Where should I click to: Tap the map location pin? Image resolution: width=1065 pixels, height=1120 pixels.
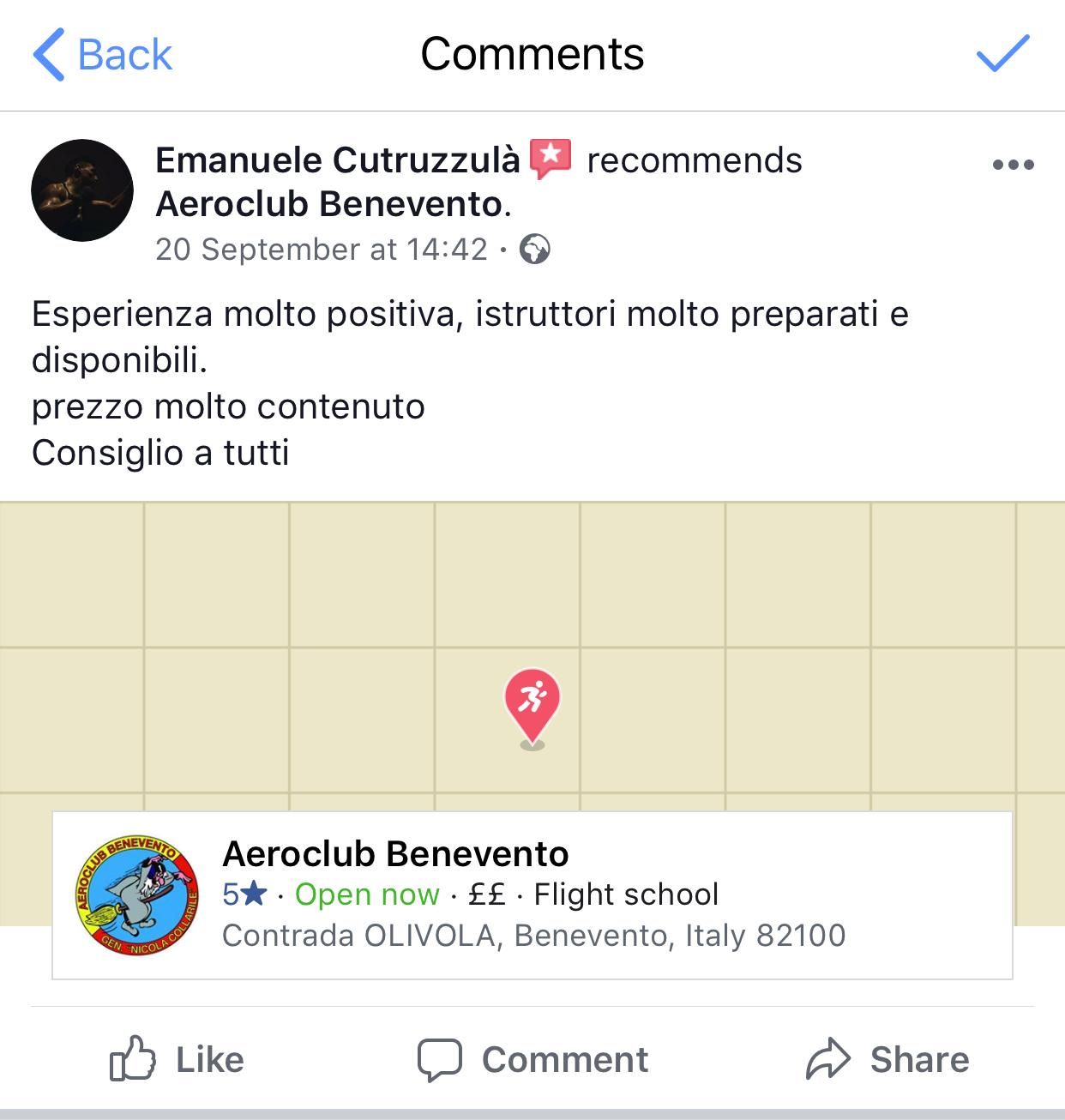click(532, 705)
